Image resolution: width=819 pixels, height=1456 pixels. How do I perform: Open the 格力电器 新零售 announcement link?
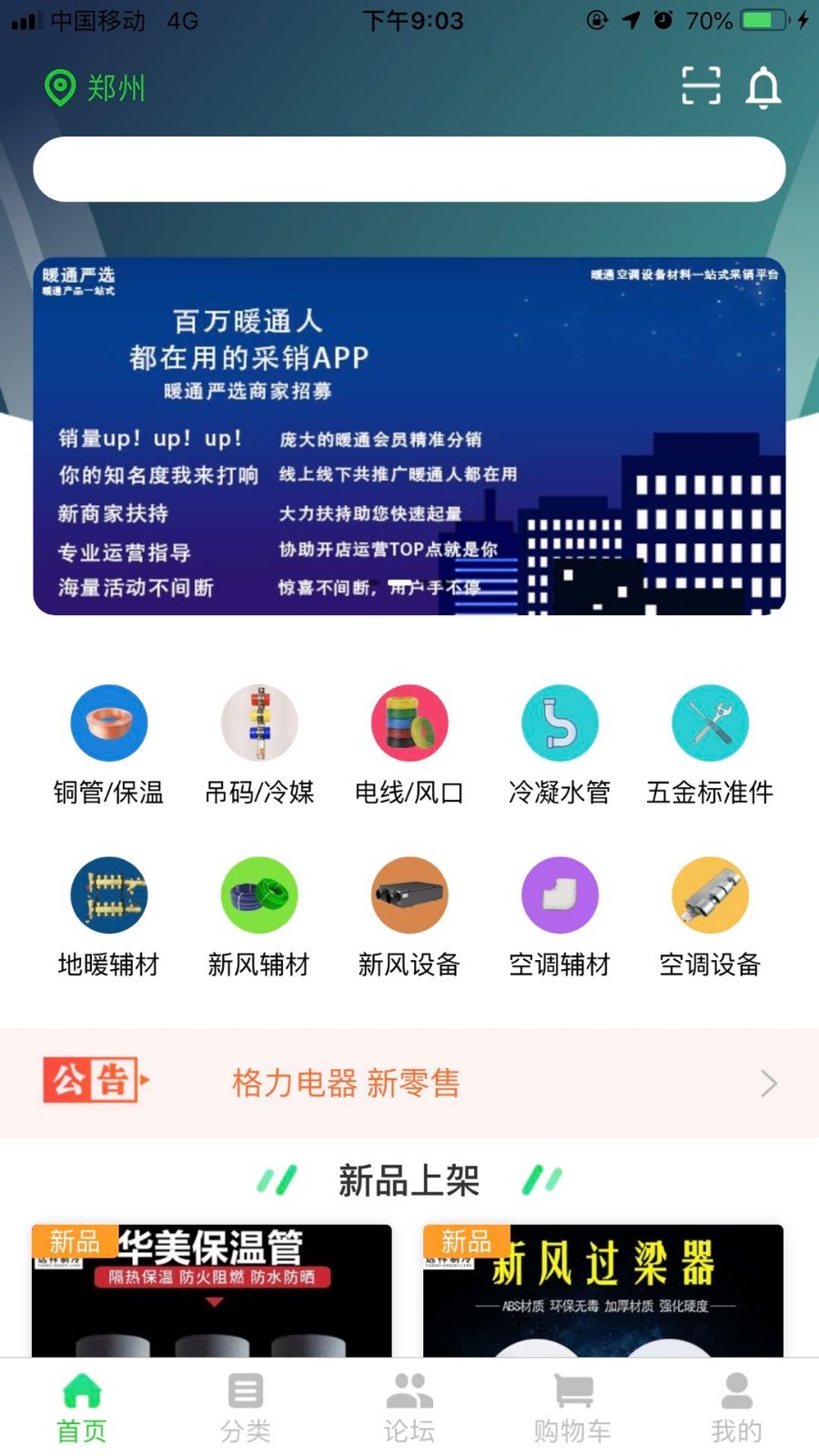click(x=345, y=1085)
